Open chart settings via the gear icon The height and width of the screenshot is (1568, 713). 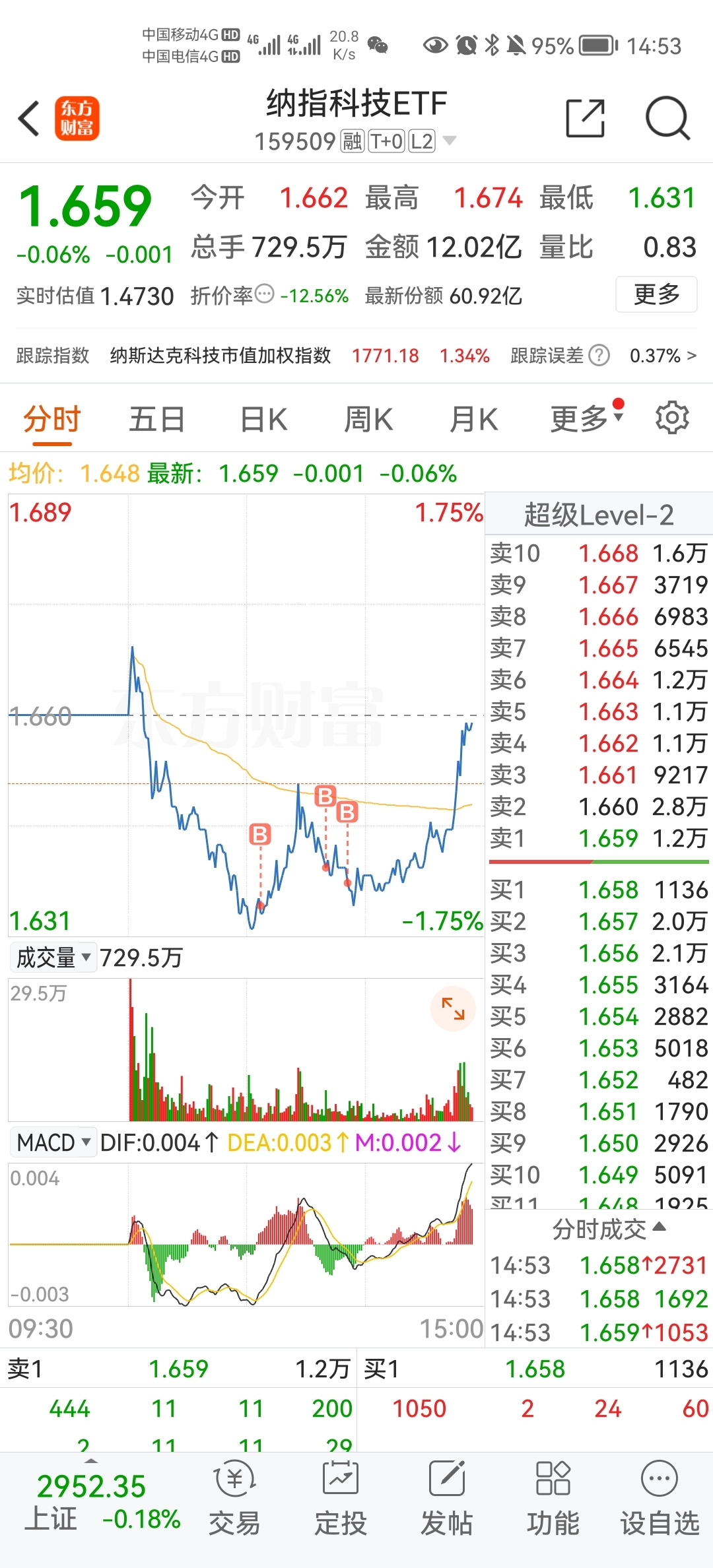tap(672, 418)
